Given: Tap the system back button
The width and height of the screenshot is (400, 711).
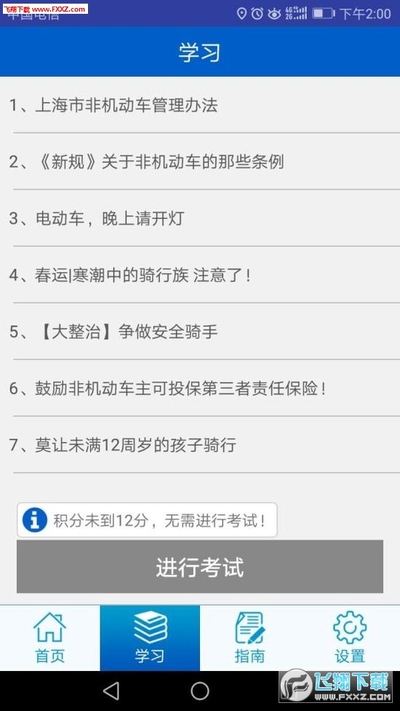Looking at the screenshot, I should point(111,691).
